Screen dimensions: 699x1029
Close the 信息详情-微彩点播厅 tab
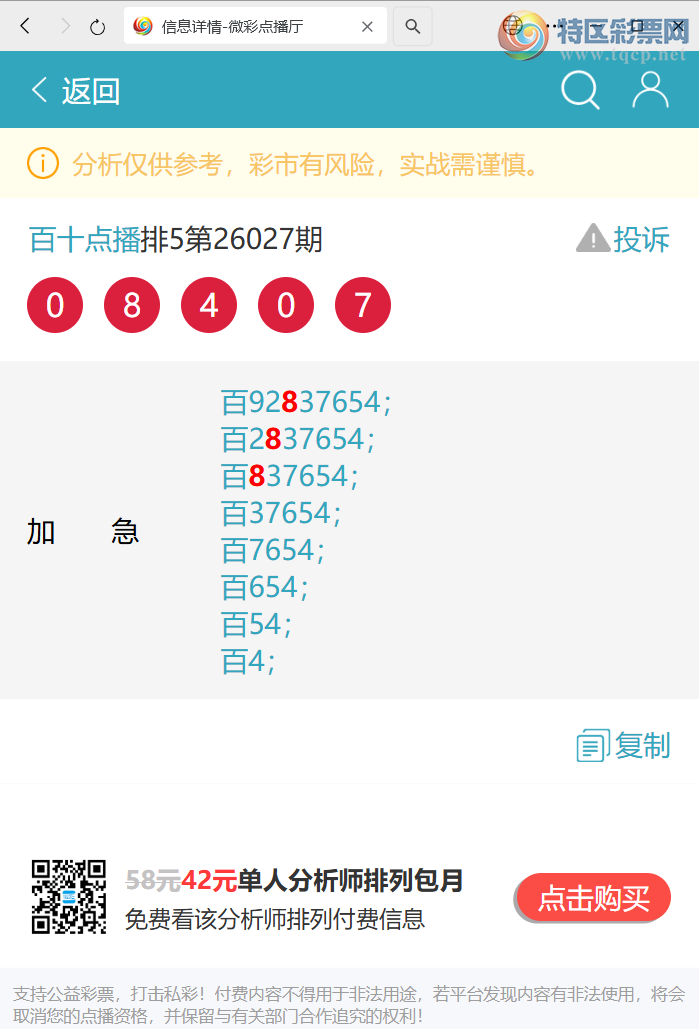367,27
